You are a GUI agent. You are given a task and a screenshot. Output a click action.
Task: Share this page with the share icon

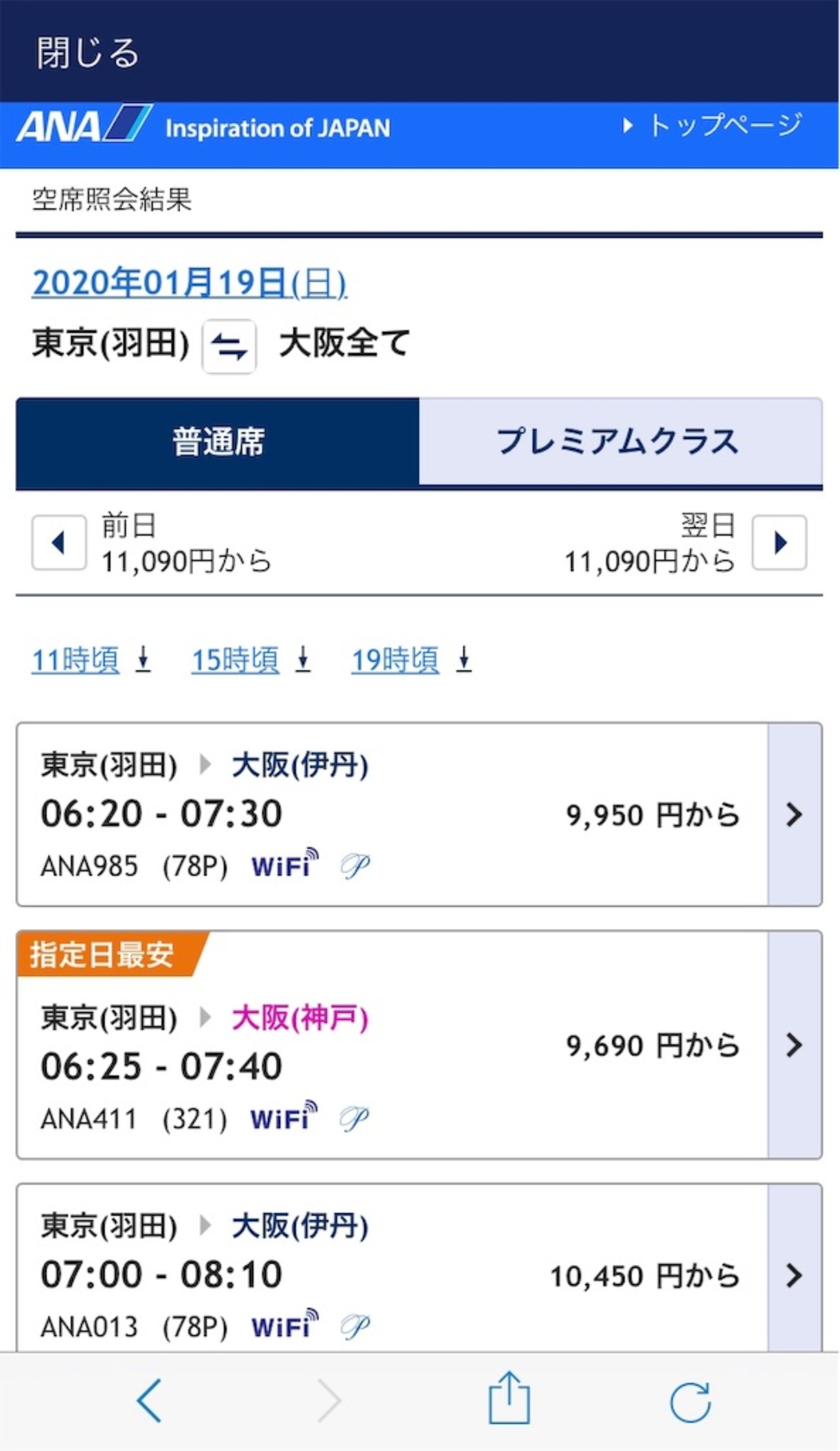(x=509, y=1397)
